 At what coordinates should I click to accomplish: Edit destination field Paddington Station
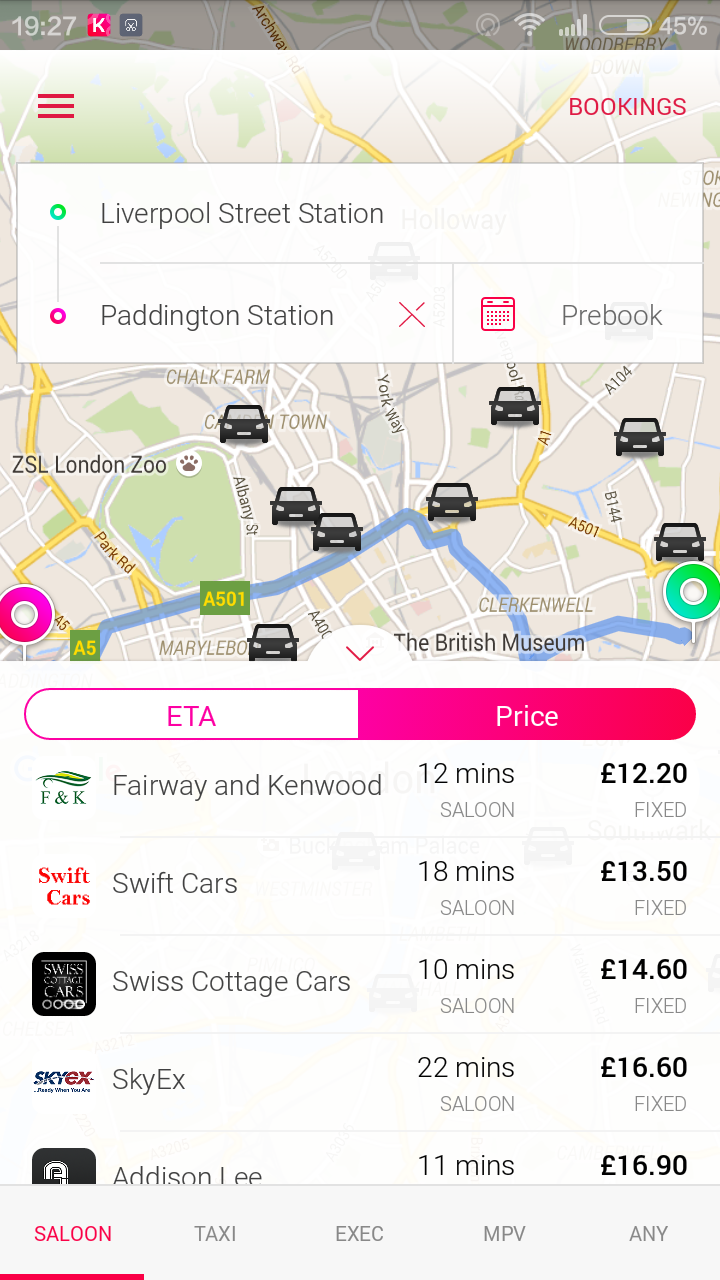tap(235, 315)
